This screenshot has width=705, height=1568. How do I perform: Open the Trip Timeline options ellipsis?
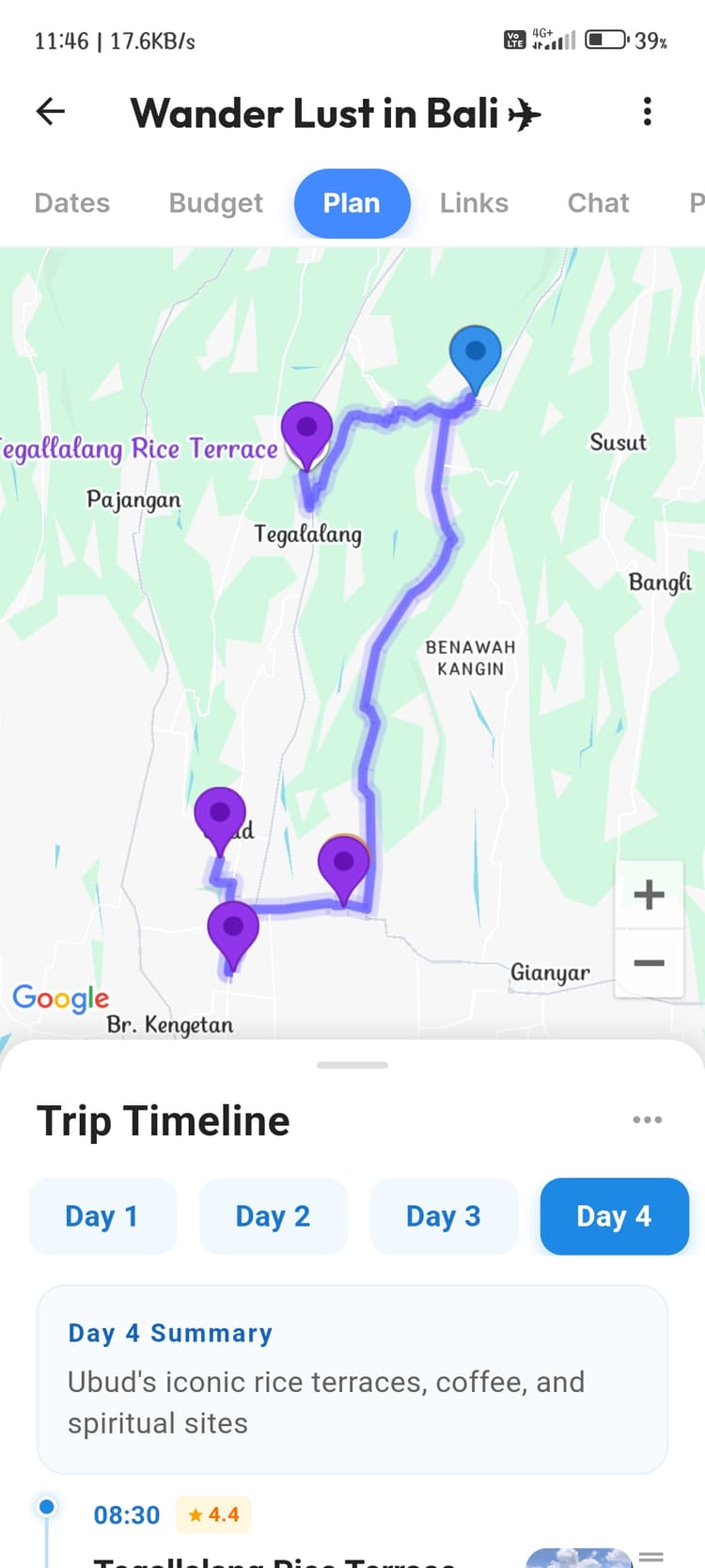coord(647,1119)
